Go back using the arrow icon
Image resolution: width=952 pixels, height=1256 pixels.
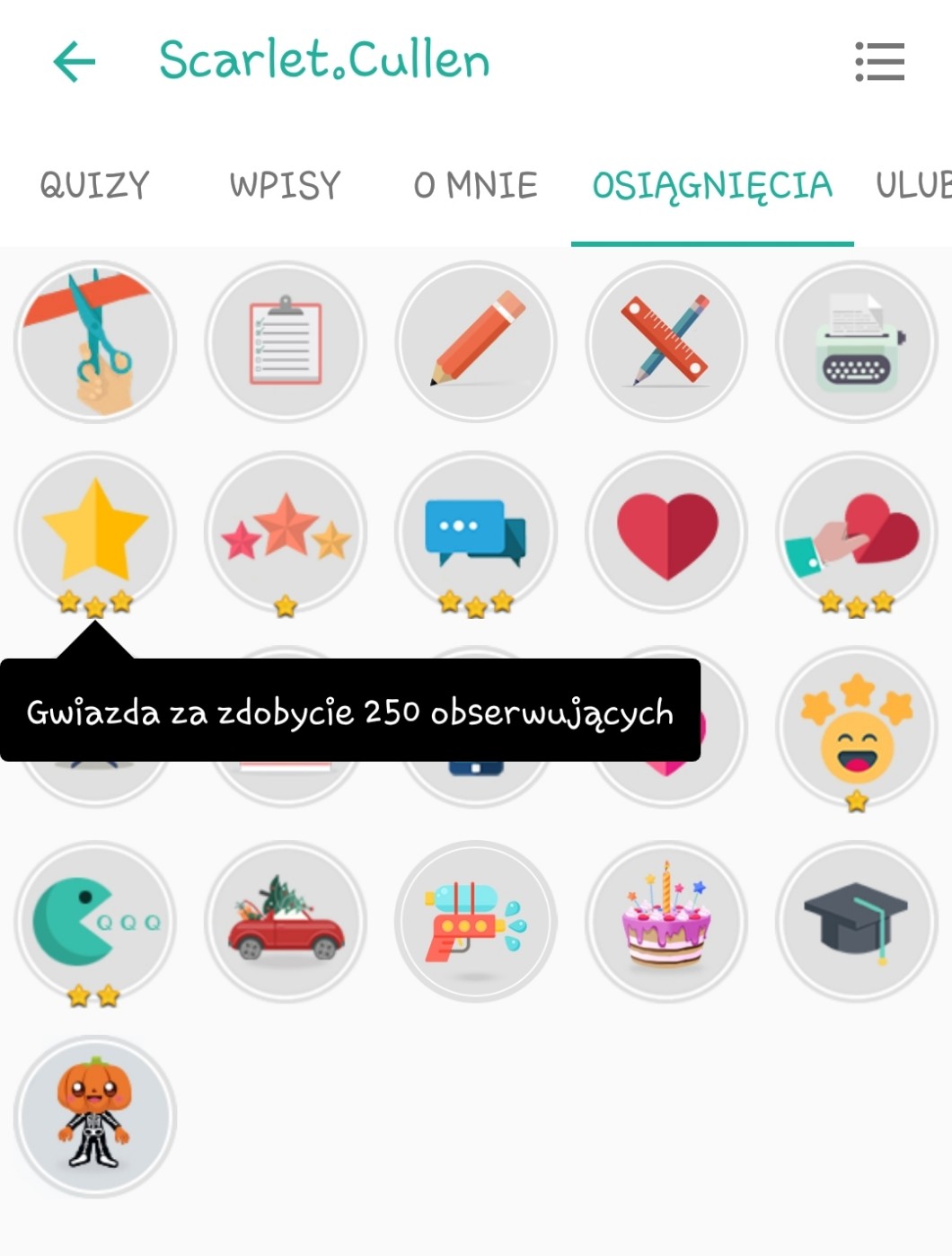pos(75,62)
